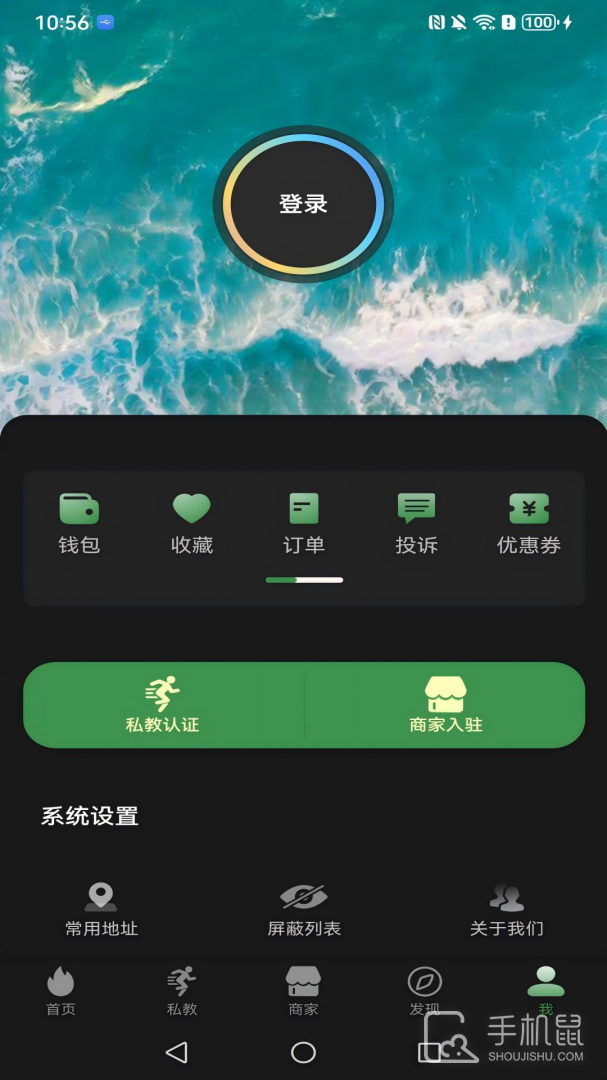The width and height of the screenshot is (607, 1080).
Task: Open 钱包 wallet
Action: click(79, 523)
